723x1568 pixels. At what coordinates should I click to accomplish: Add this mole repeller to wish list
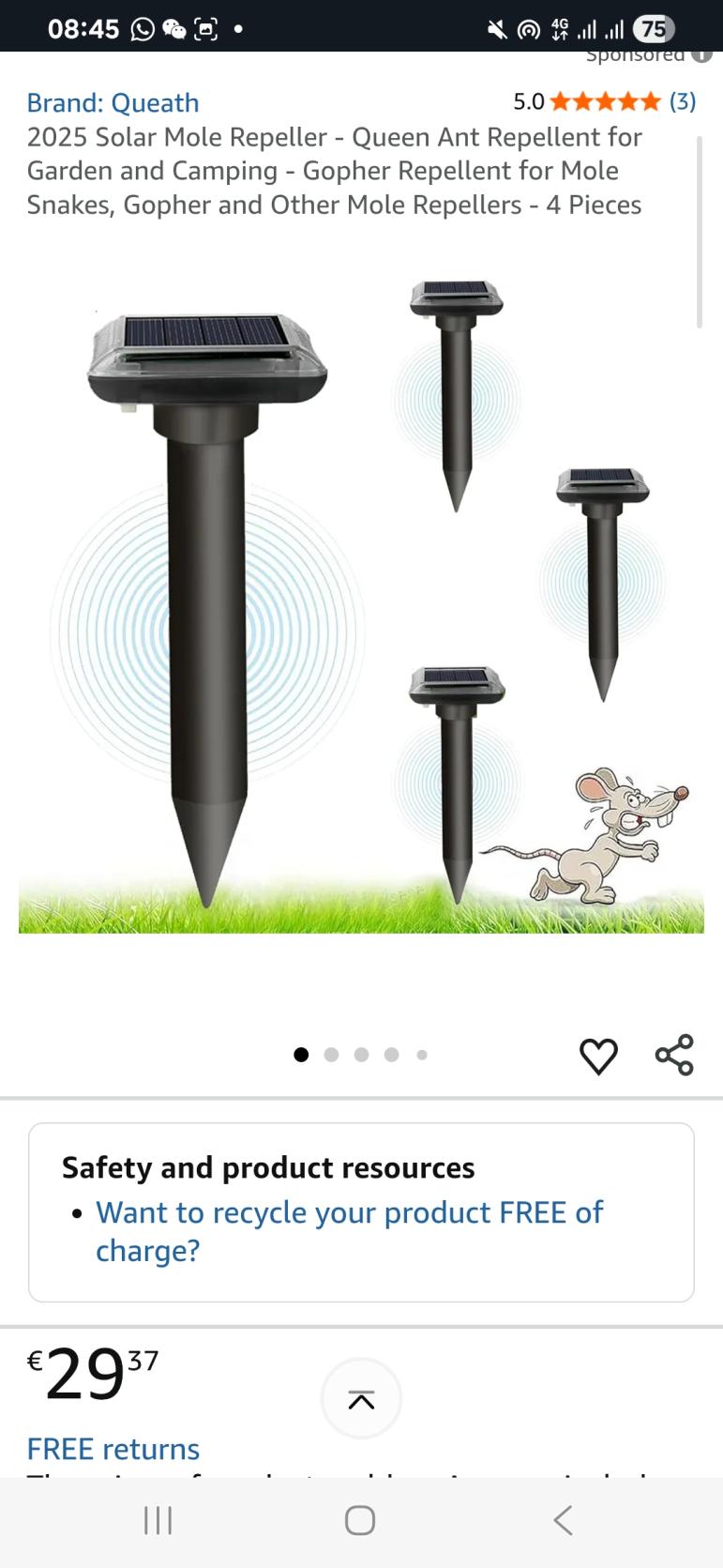(598, 1056)
